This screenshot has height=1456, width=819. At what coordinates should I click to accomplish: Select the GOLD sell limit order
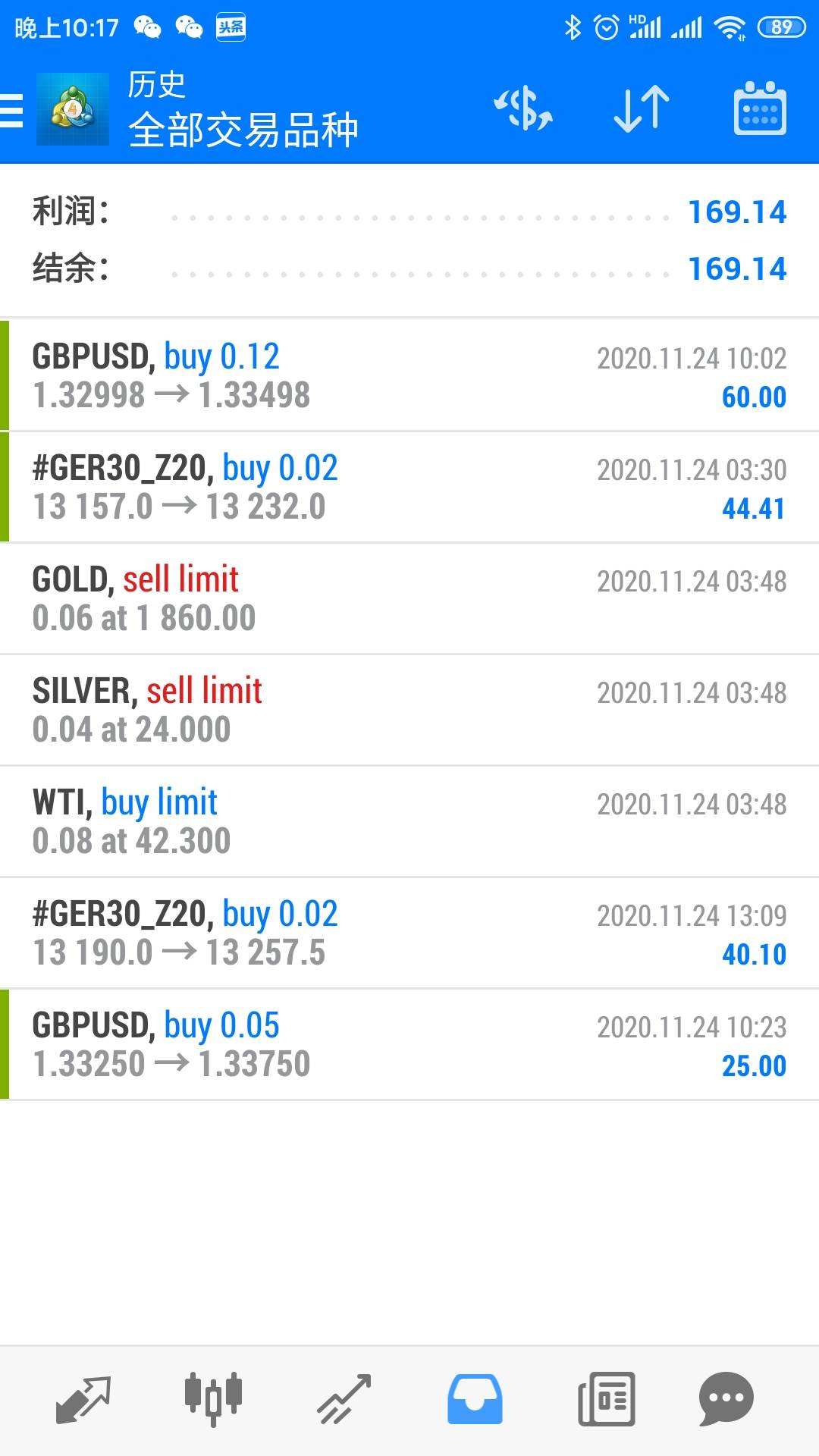[x=409, y=598]
